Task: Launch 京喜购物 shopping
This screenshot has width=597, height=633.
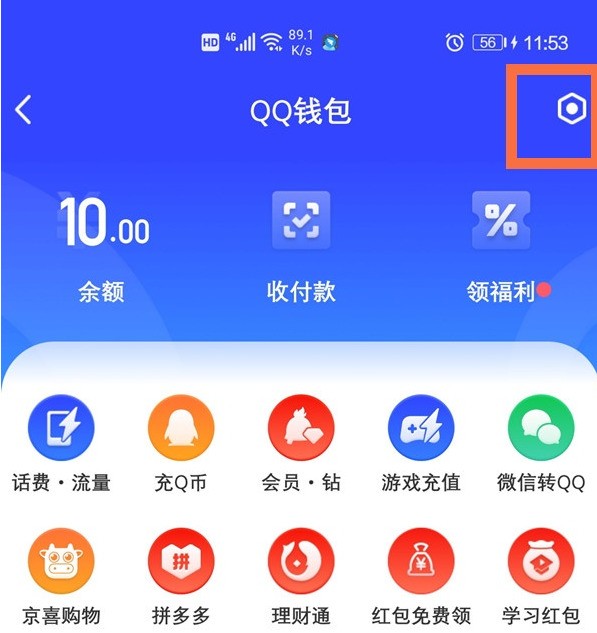Action: pos(61,577)
